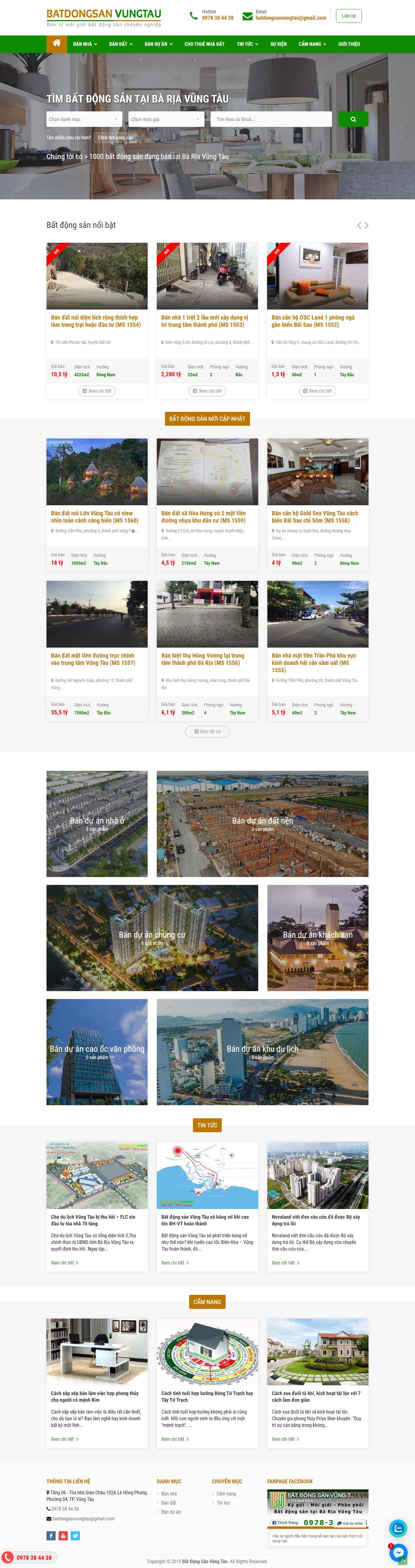Focus the Tìm theo từ khoá field
Image resolution: width=415 pixels, height=1568 pixels.
[x=271, y=119]
